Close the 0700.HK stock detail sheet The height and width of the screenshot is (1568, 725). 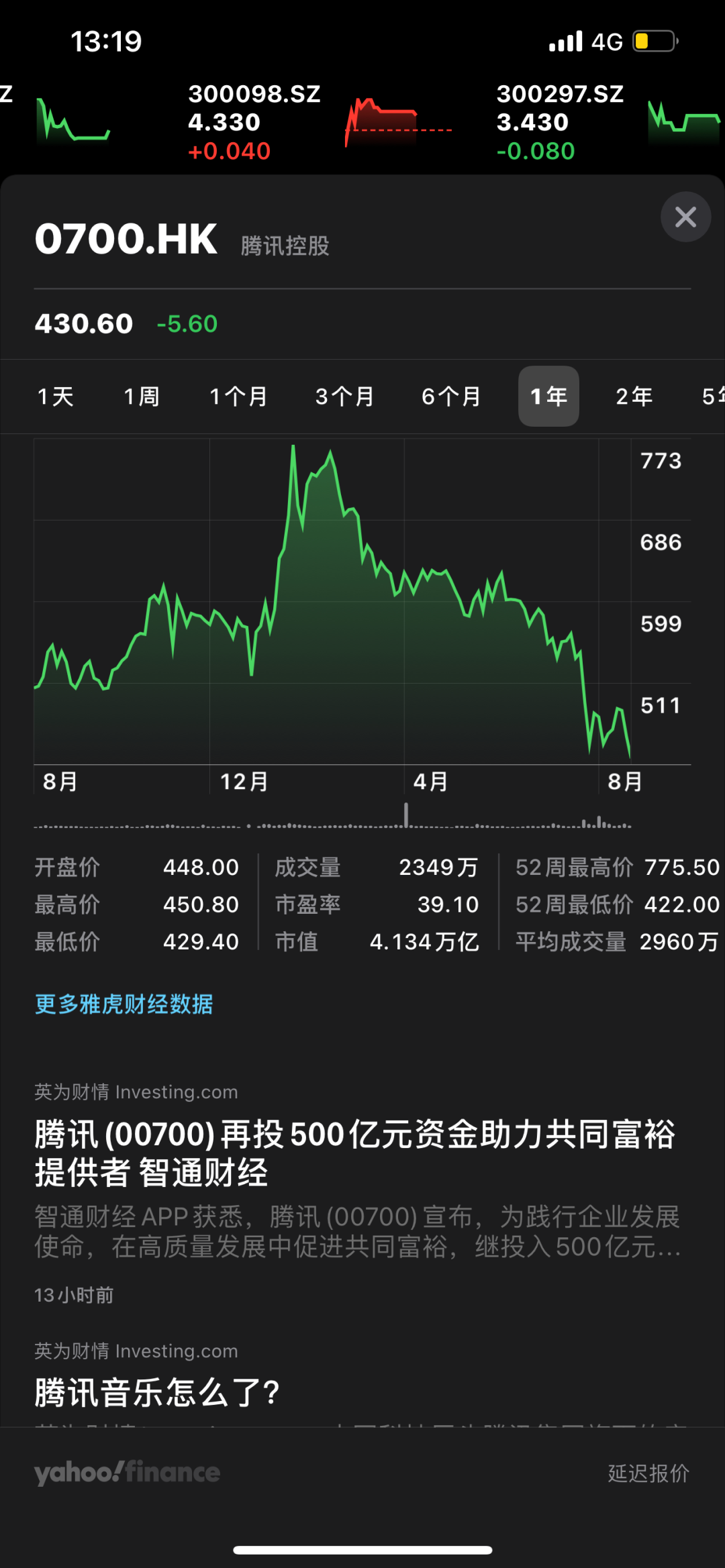point(685,217)
